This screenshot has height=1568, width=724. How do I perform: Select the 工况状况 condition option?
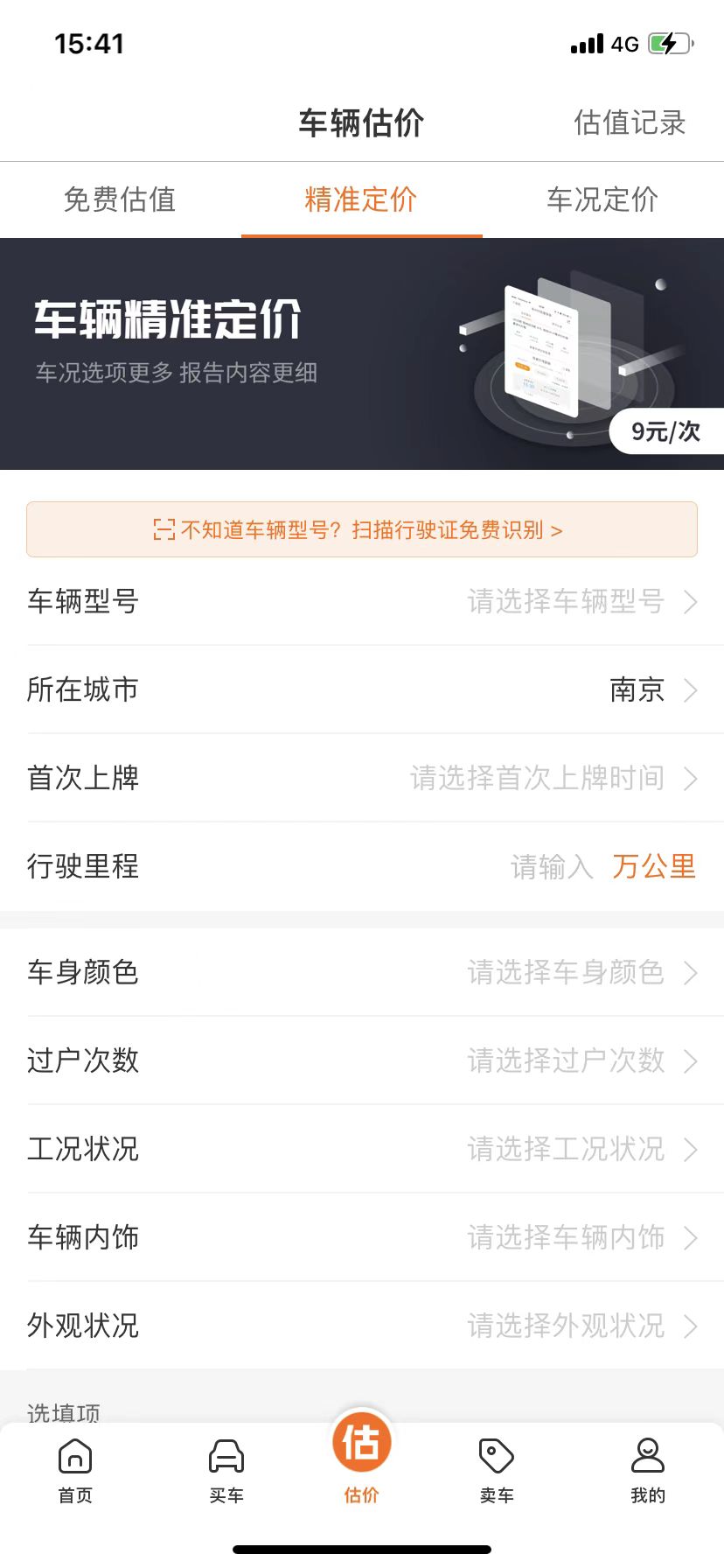[x=362, y=1149]
